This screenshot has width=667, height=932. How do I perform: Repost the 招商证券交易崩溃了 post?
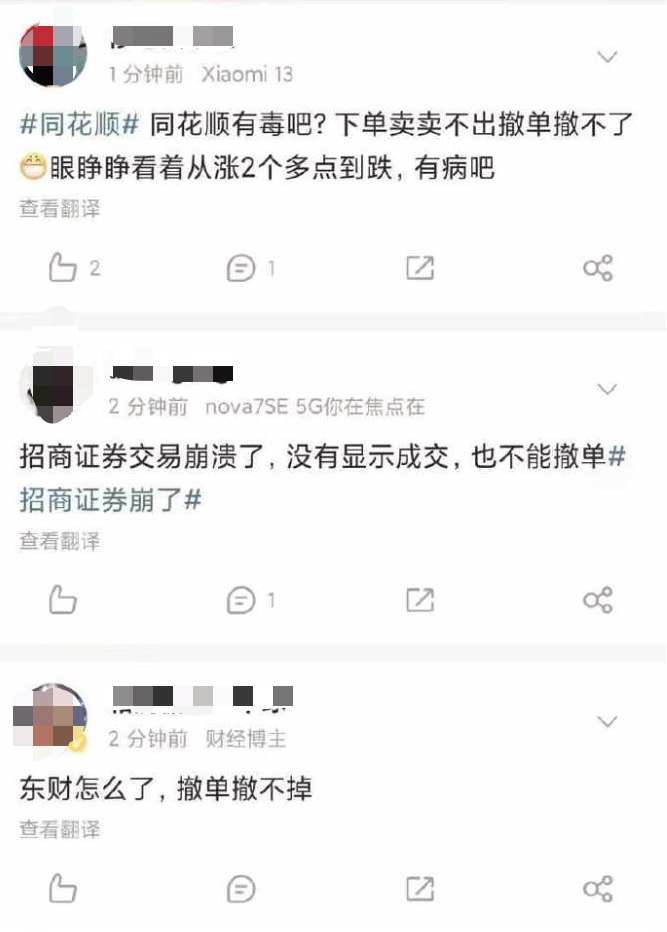tap(419, 600)
